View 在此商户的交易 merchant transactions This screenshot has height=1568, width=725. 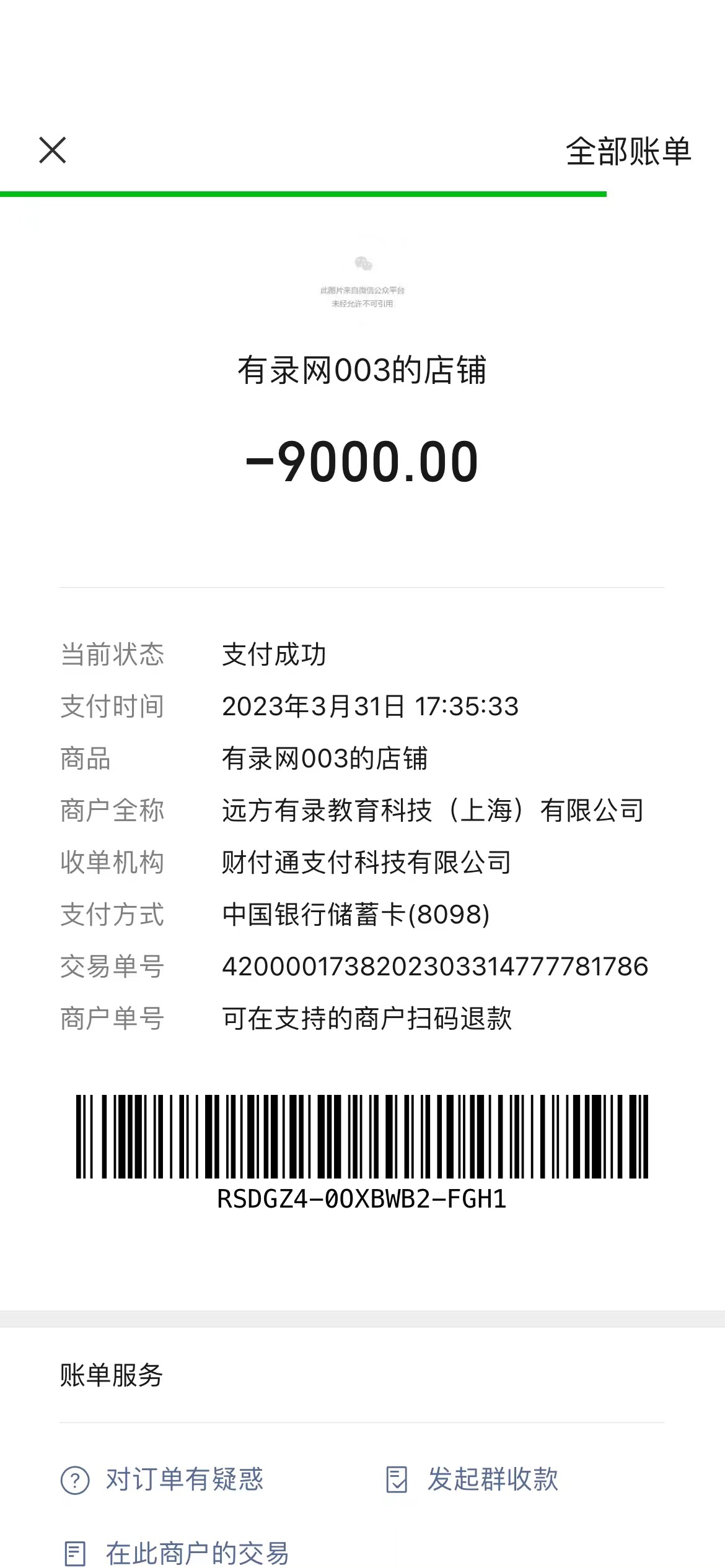click(177, 1553)
